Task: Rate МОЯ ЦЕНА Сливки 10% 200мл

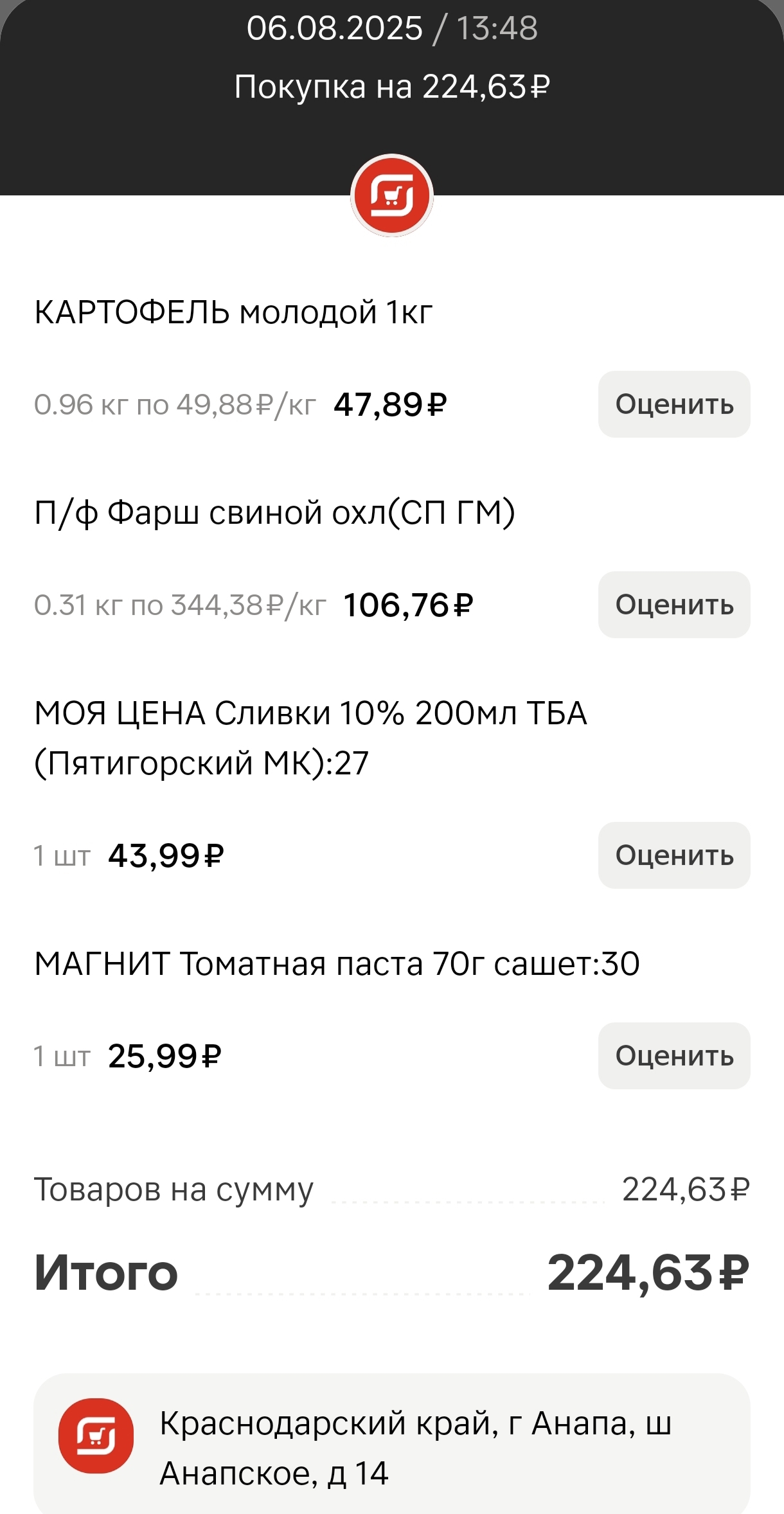Action: pyautogui.click(x=673, y=855)
